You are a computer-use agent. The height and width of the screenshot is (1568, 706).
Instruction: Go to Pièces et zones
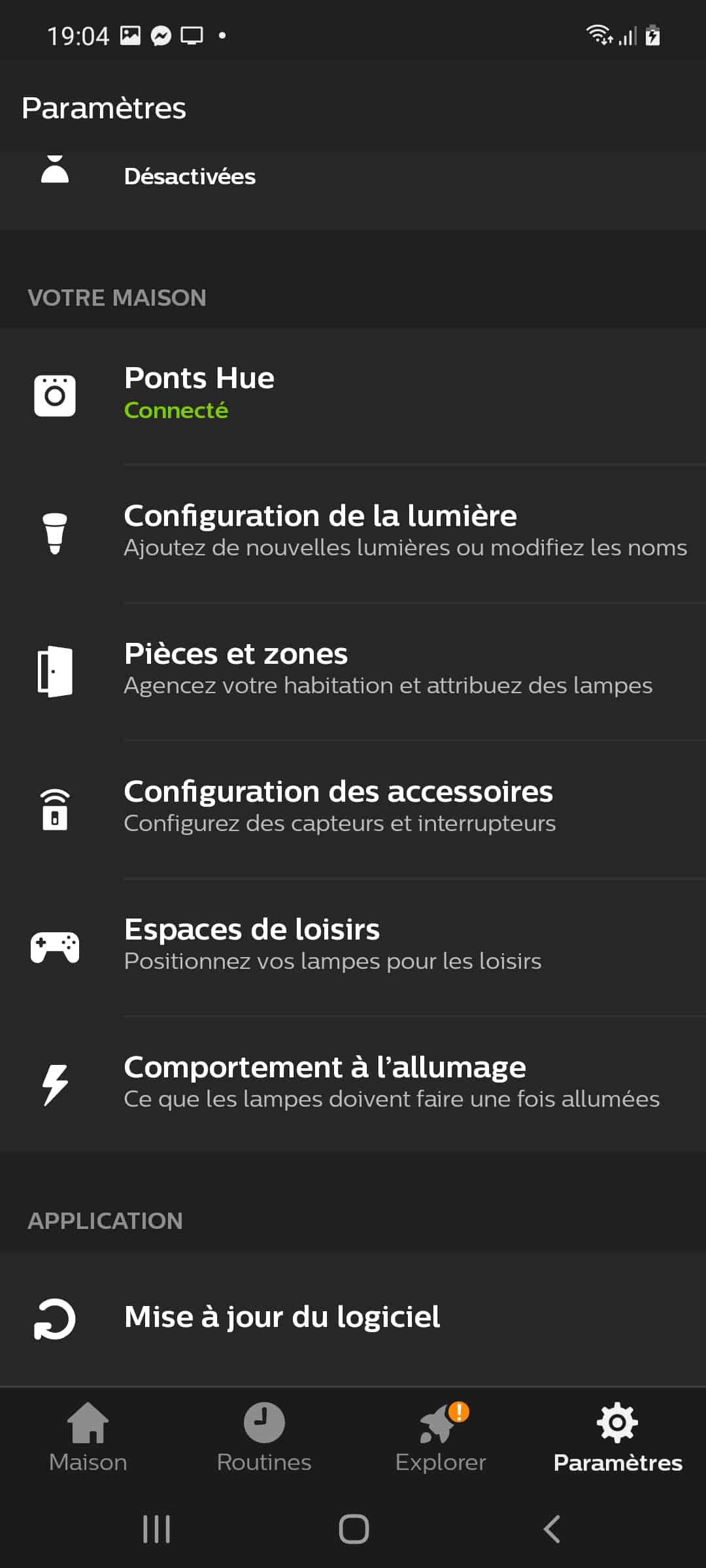point(353,672)
